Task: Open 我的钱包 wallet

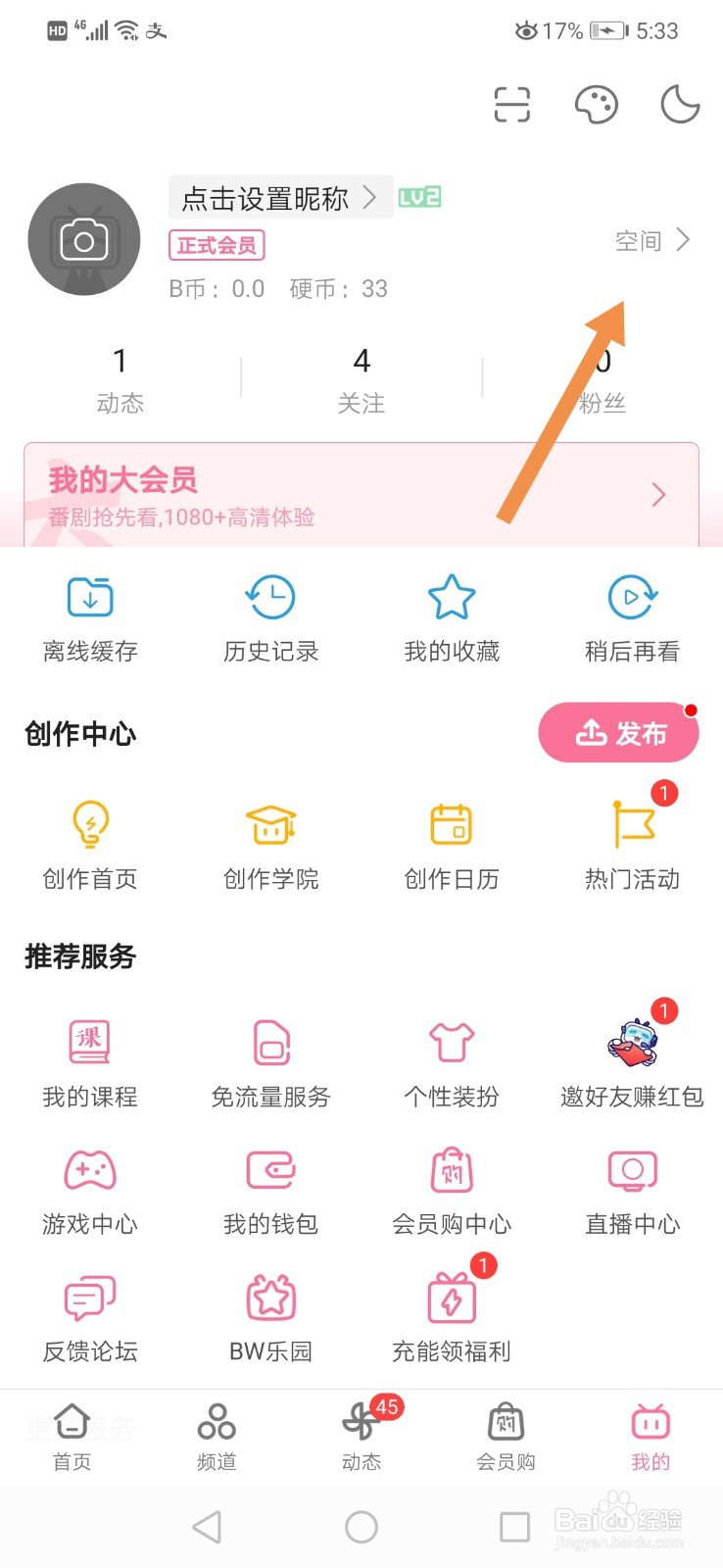Action: tap(269, 1189)
